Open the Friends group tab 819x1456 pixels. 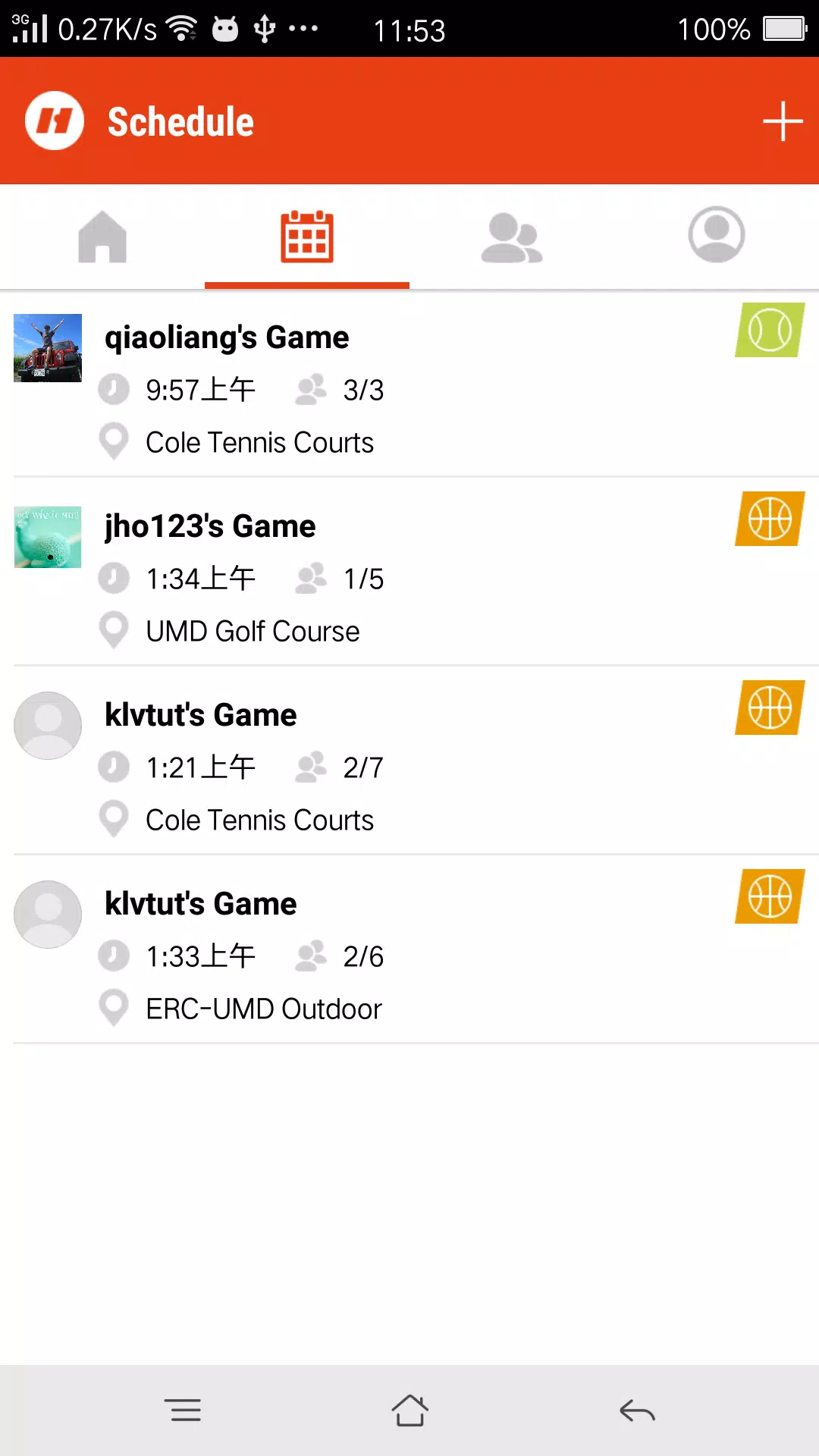click(x=512, y=237)
